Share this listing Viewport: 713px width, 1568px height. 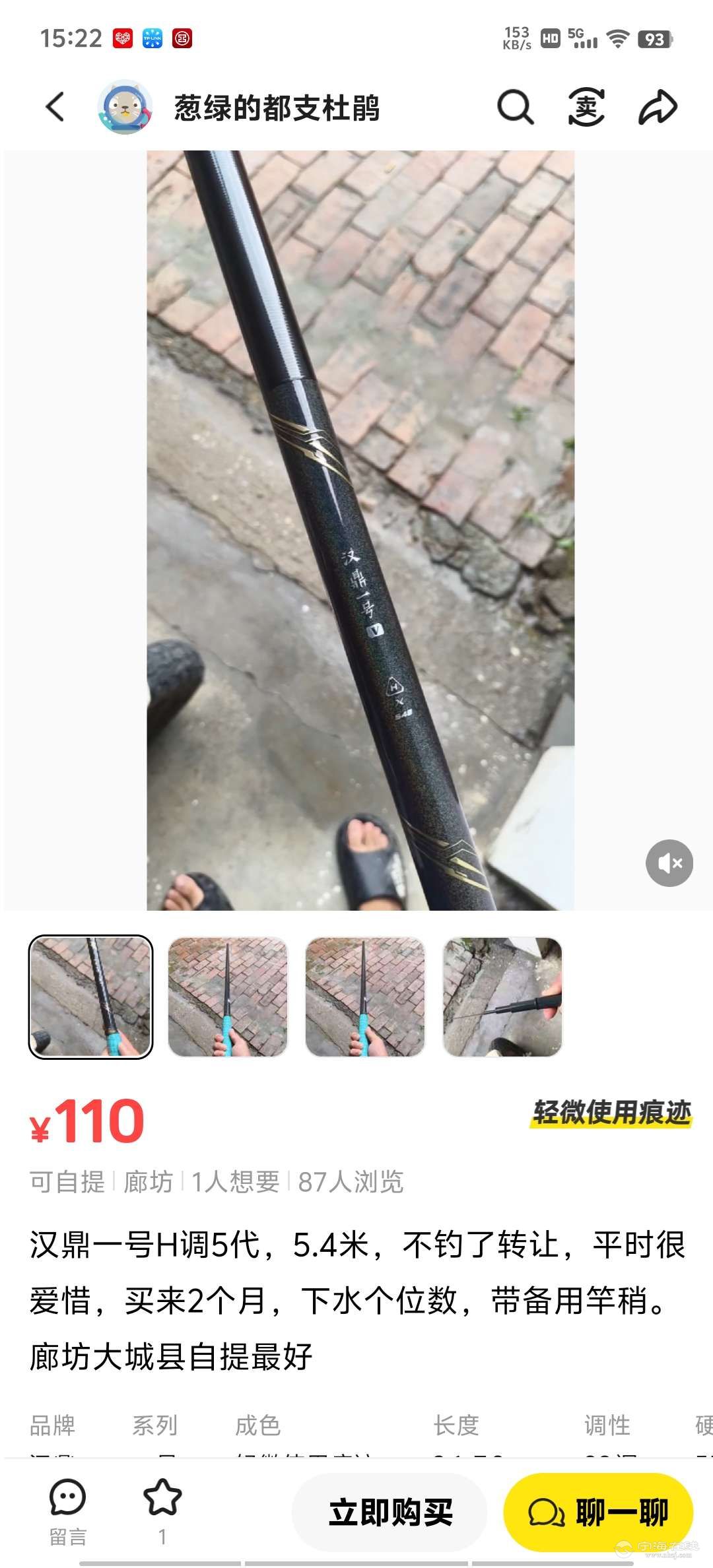[658, 108]
